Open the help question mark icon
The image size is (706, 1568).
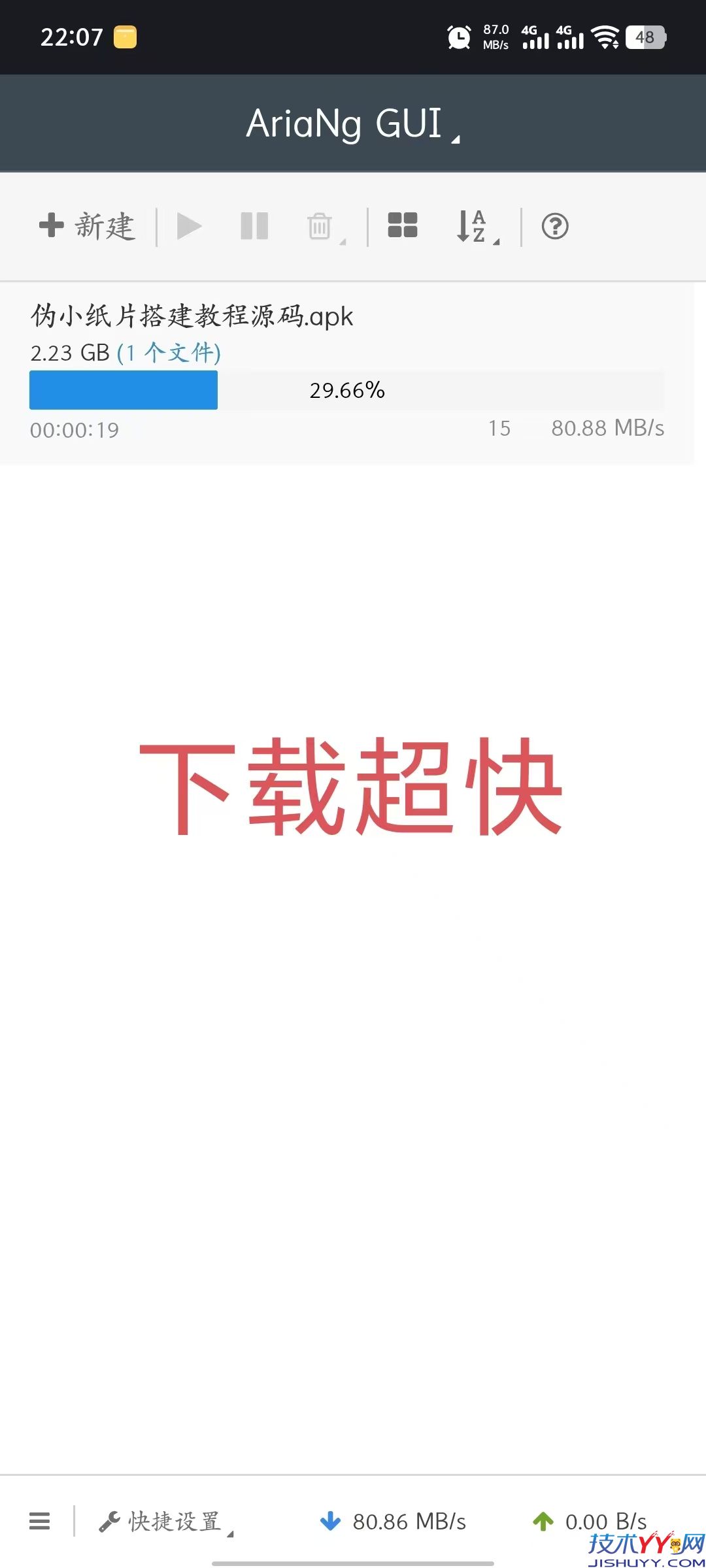(x=555, y=227)
